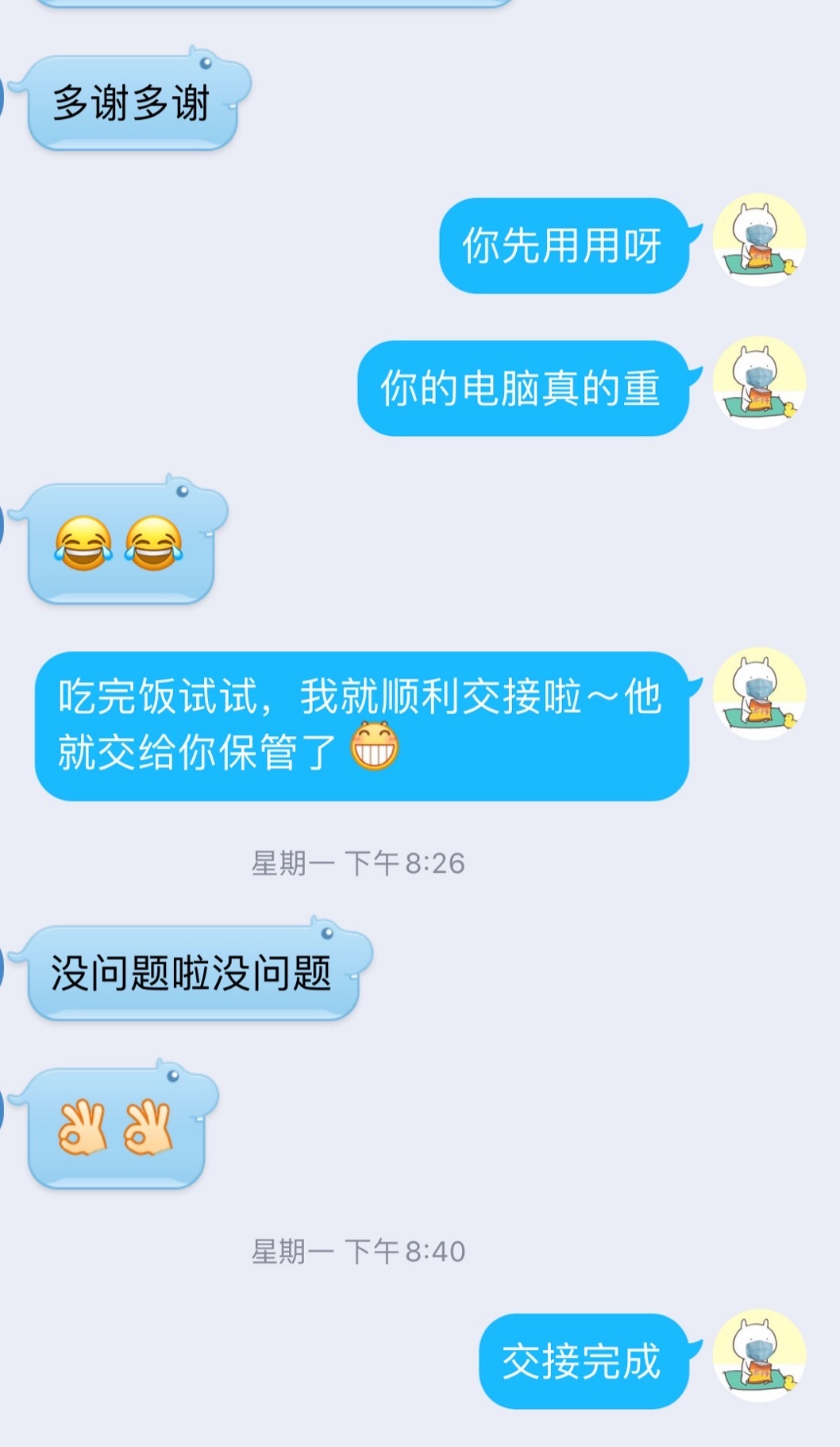View profile from avatar beside "吃完饭试试" message

coord(759,694)
